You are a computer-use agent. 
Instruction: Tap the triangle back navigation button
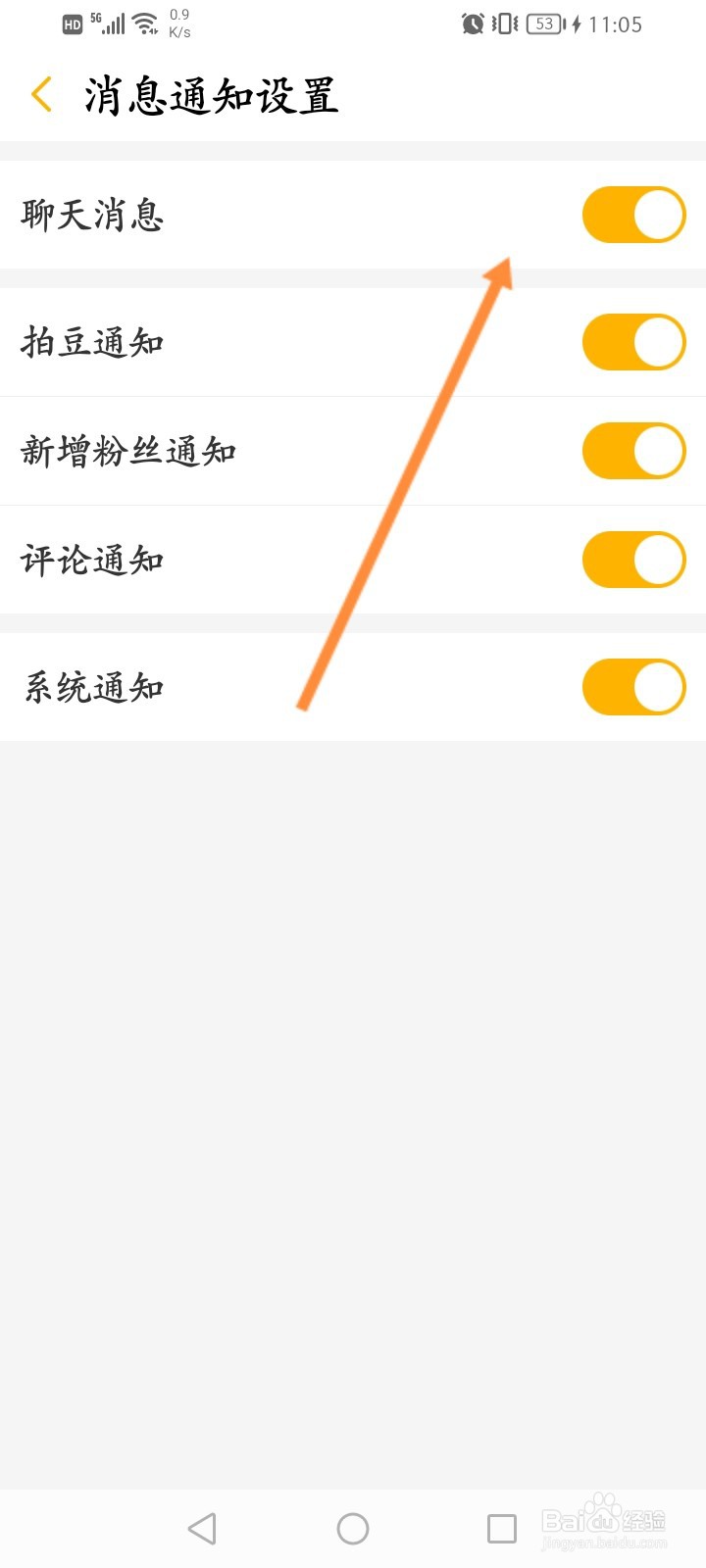point(201,1527)
